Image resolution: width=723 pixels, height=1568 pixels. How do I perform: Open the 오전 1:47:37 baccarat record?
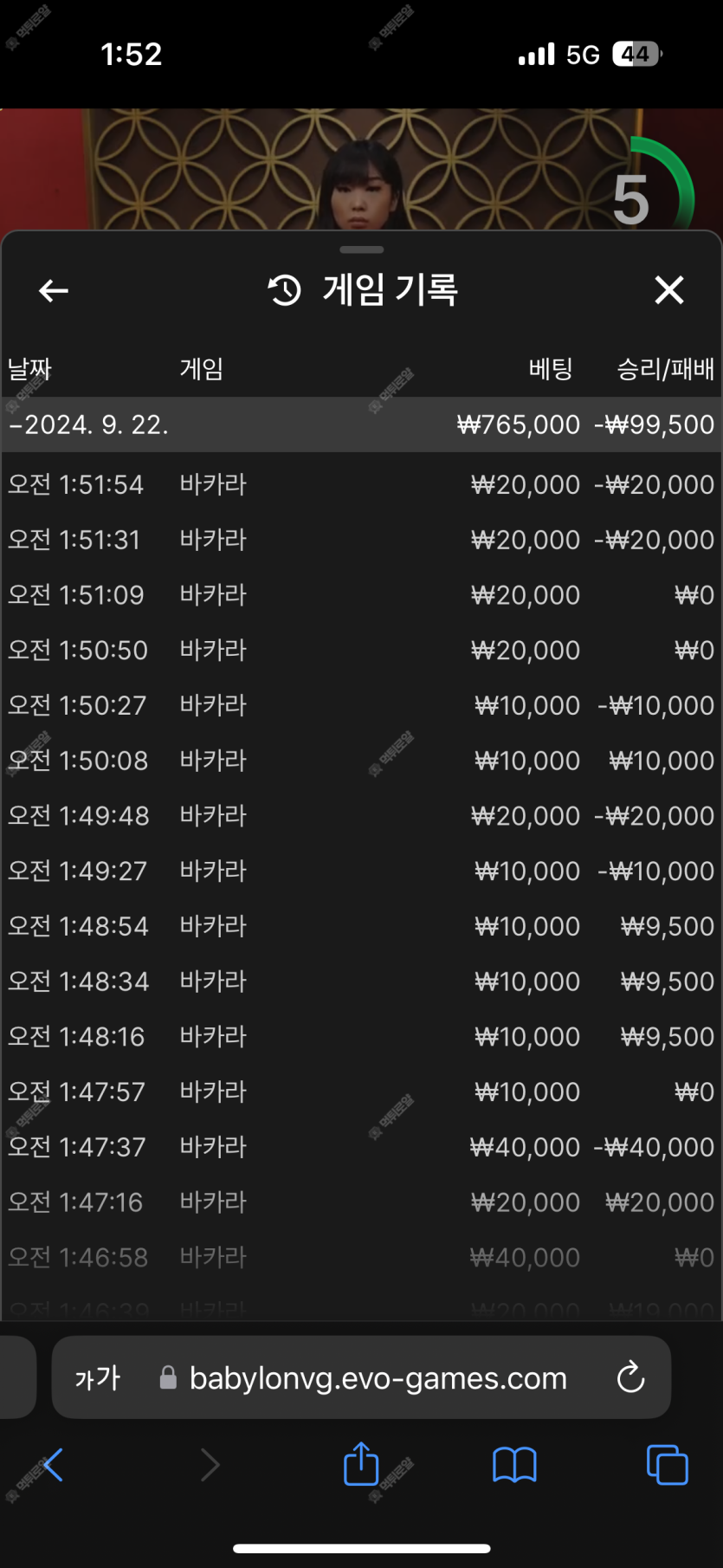(x=362, y=1147)
